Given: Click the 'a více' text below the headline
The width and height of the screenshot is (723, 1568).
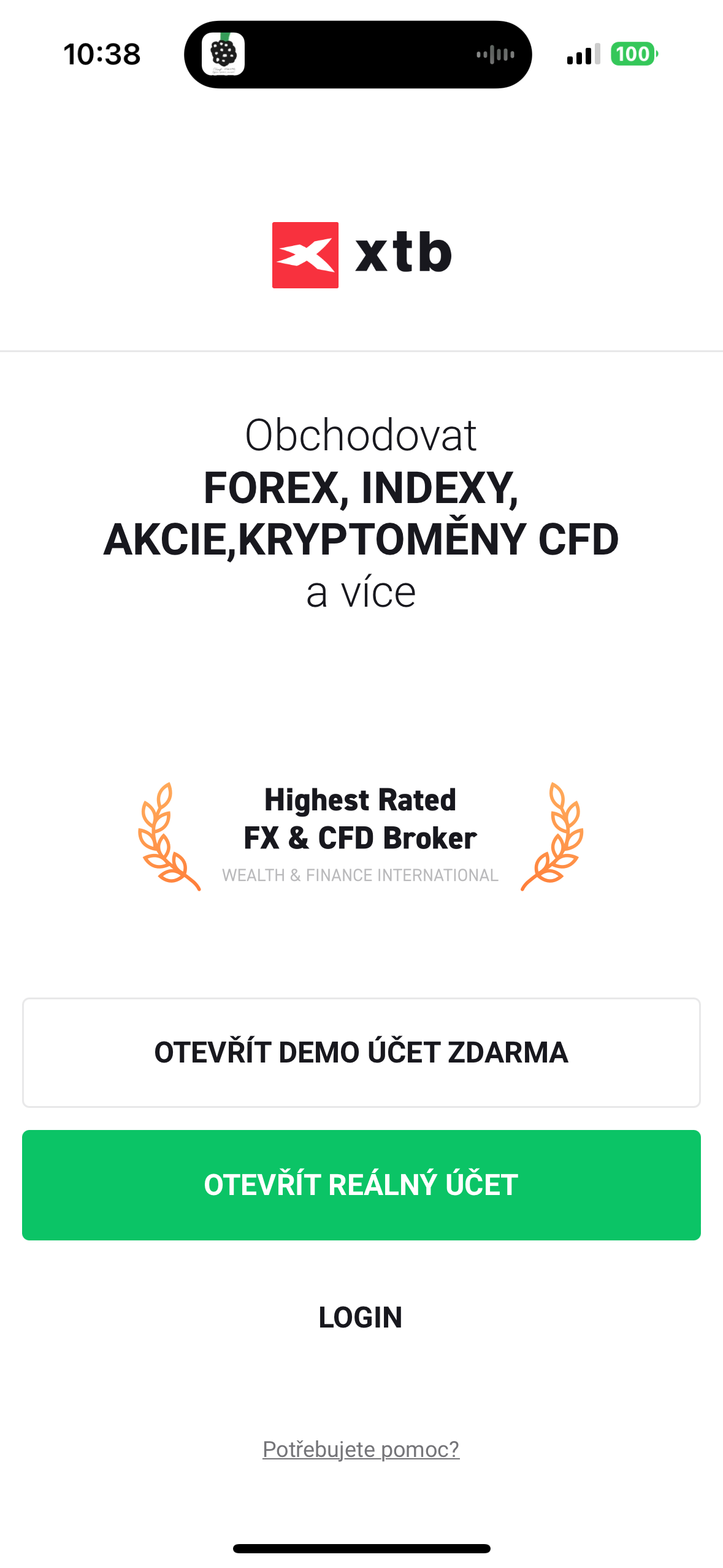Looking at the screenshot, I should click(361, 591).
